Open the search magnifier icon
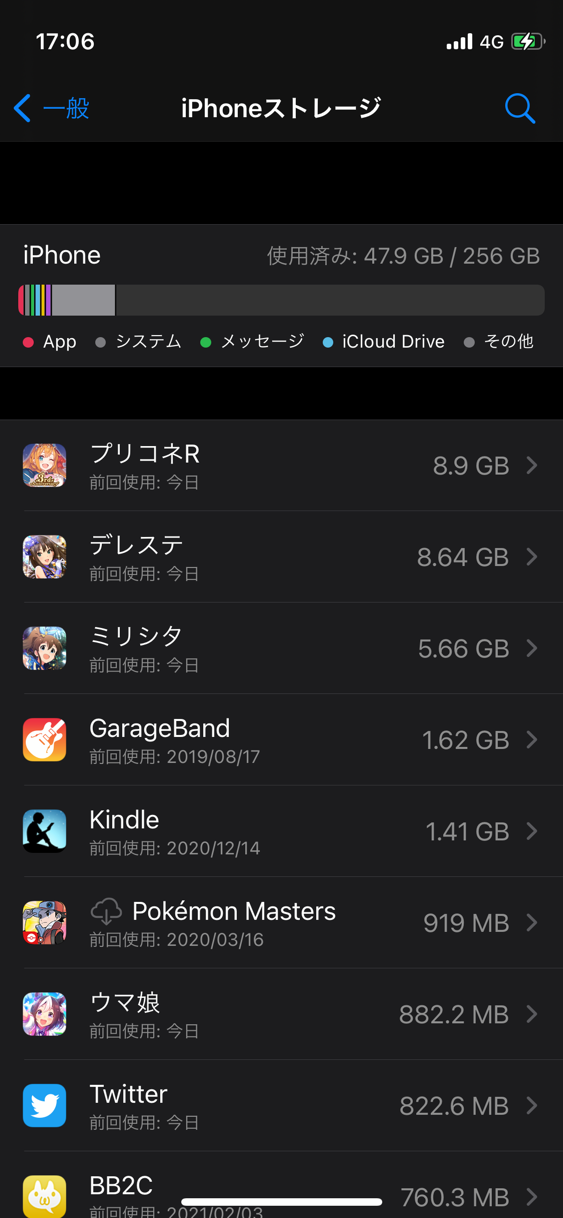The image size is (563, 1218). click(x=520, y=108)
